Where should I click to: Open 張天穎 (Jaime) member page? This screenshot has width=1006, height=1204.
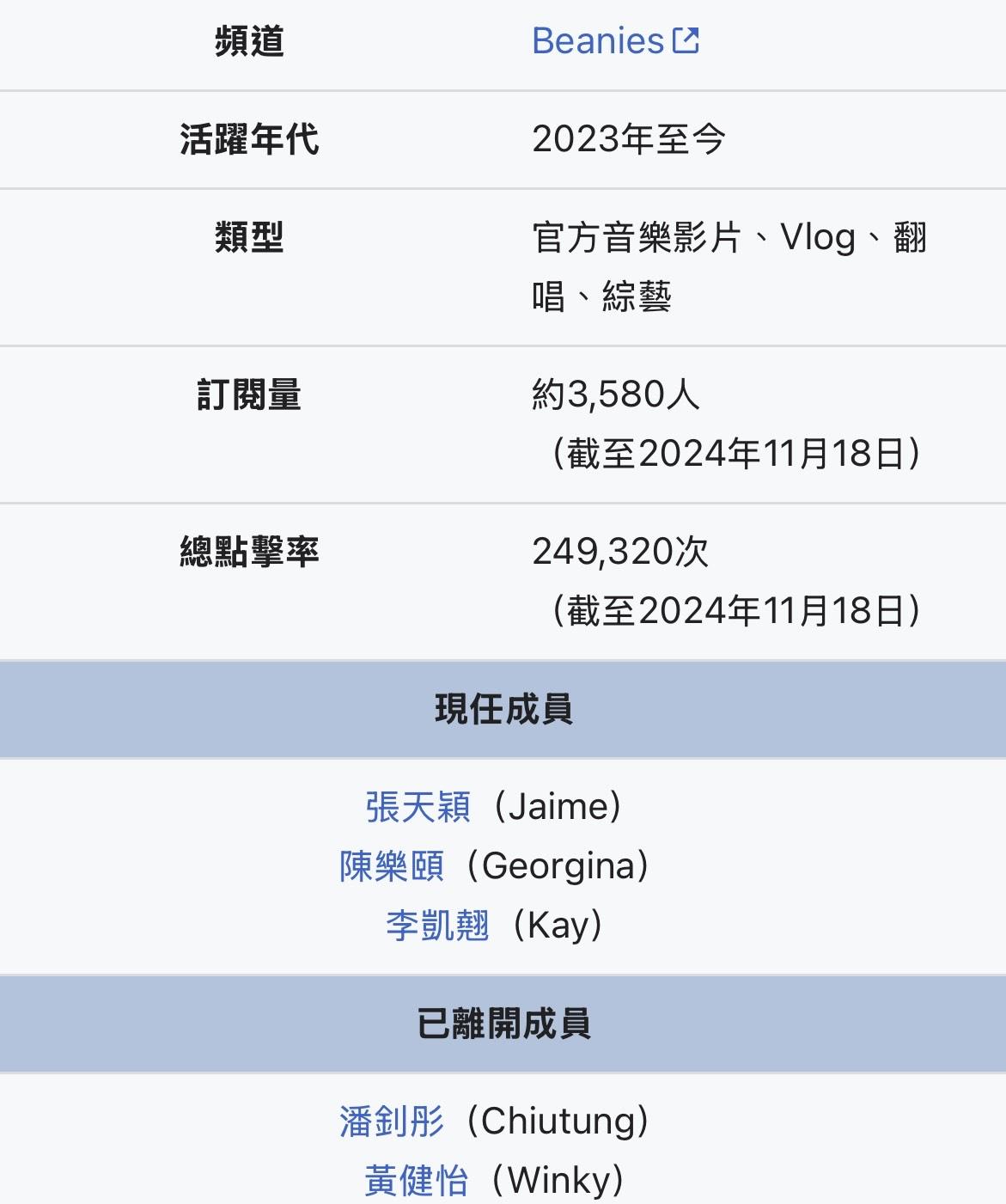[418, 807]
